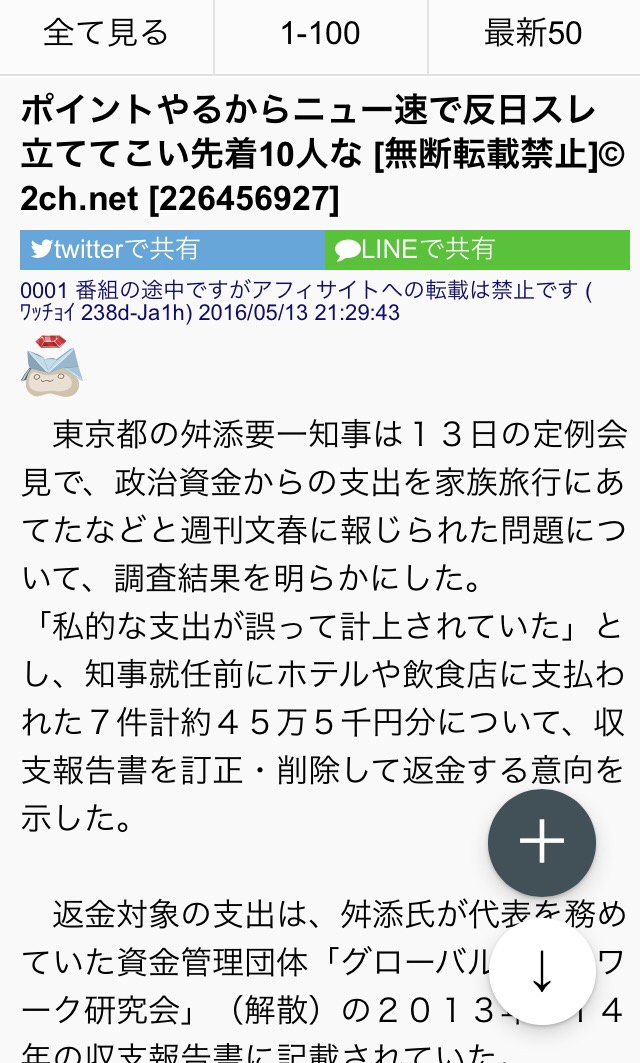Share this thread via LINEで共有
This screenshot has height=1063, width=640.
click(477, 249)
